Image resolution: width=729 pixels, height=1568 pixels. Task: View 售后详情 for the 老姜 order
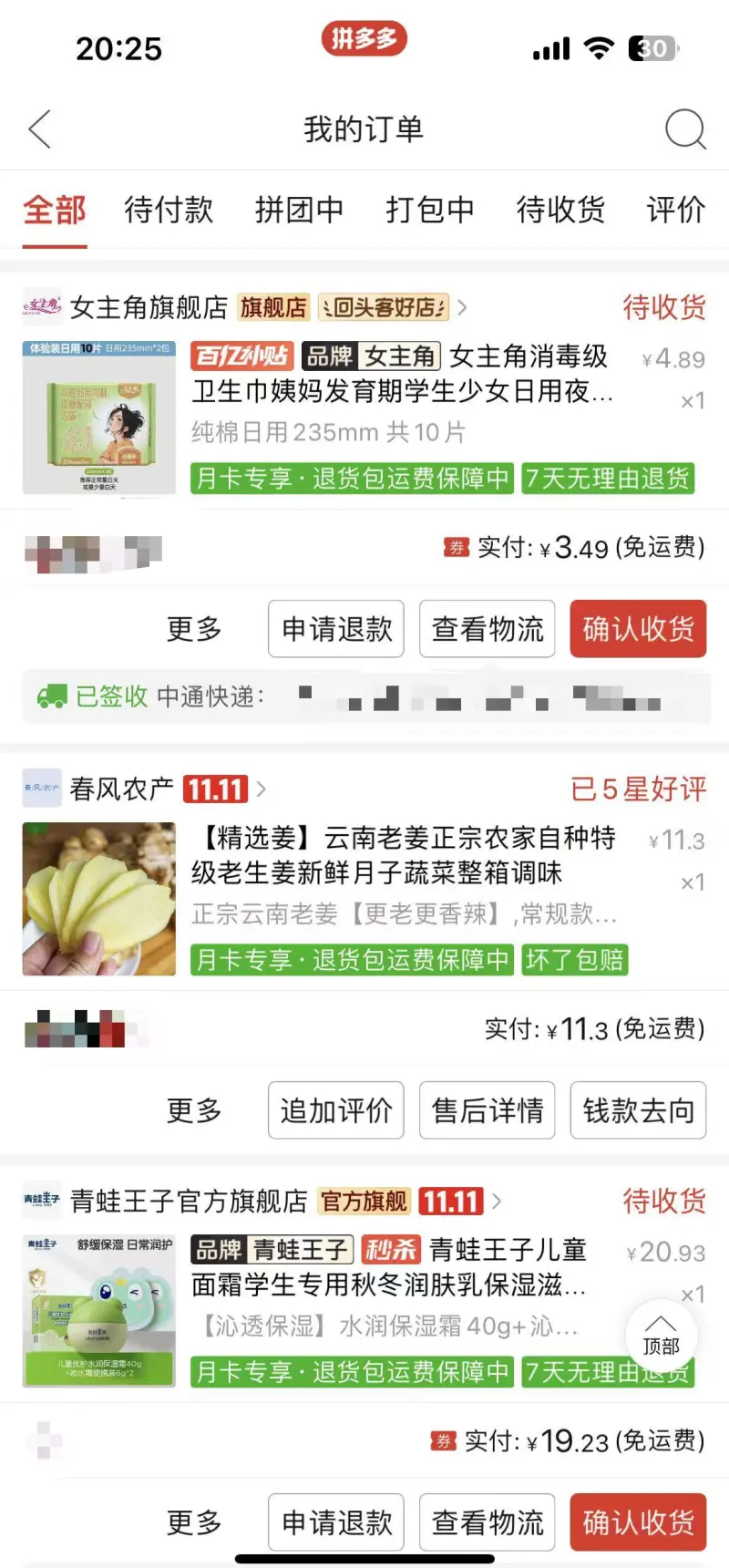tap(488, 1110)
